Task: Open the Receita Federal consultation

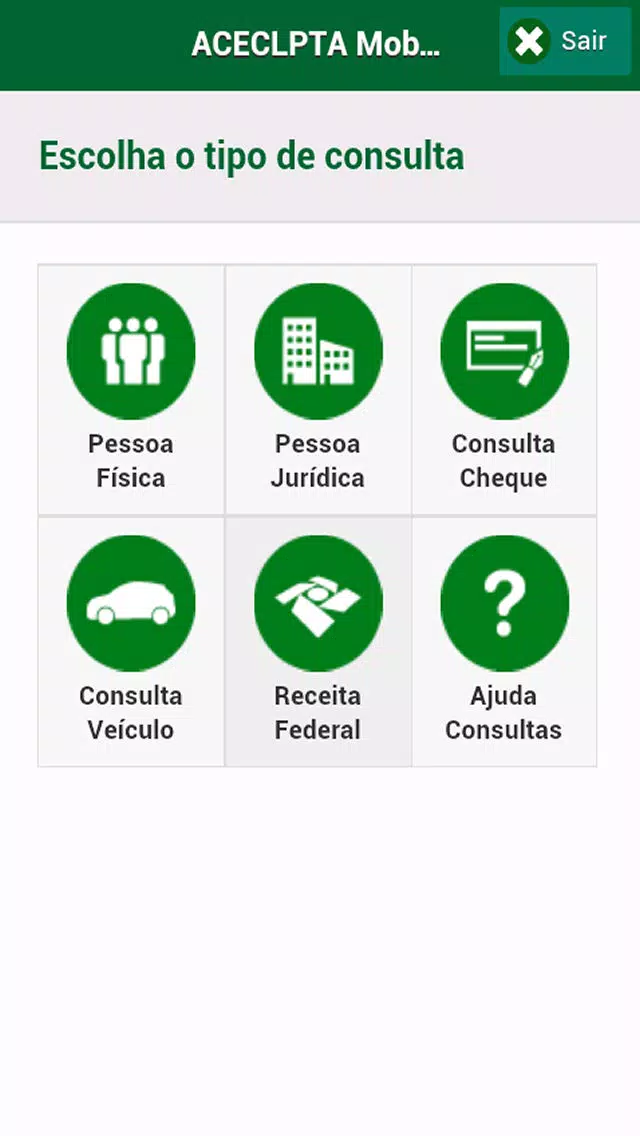Action: [x=318, y=641]
